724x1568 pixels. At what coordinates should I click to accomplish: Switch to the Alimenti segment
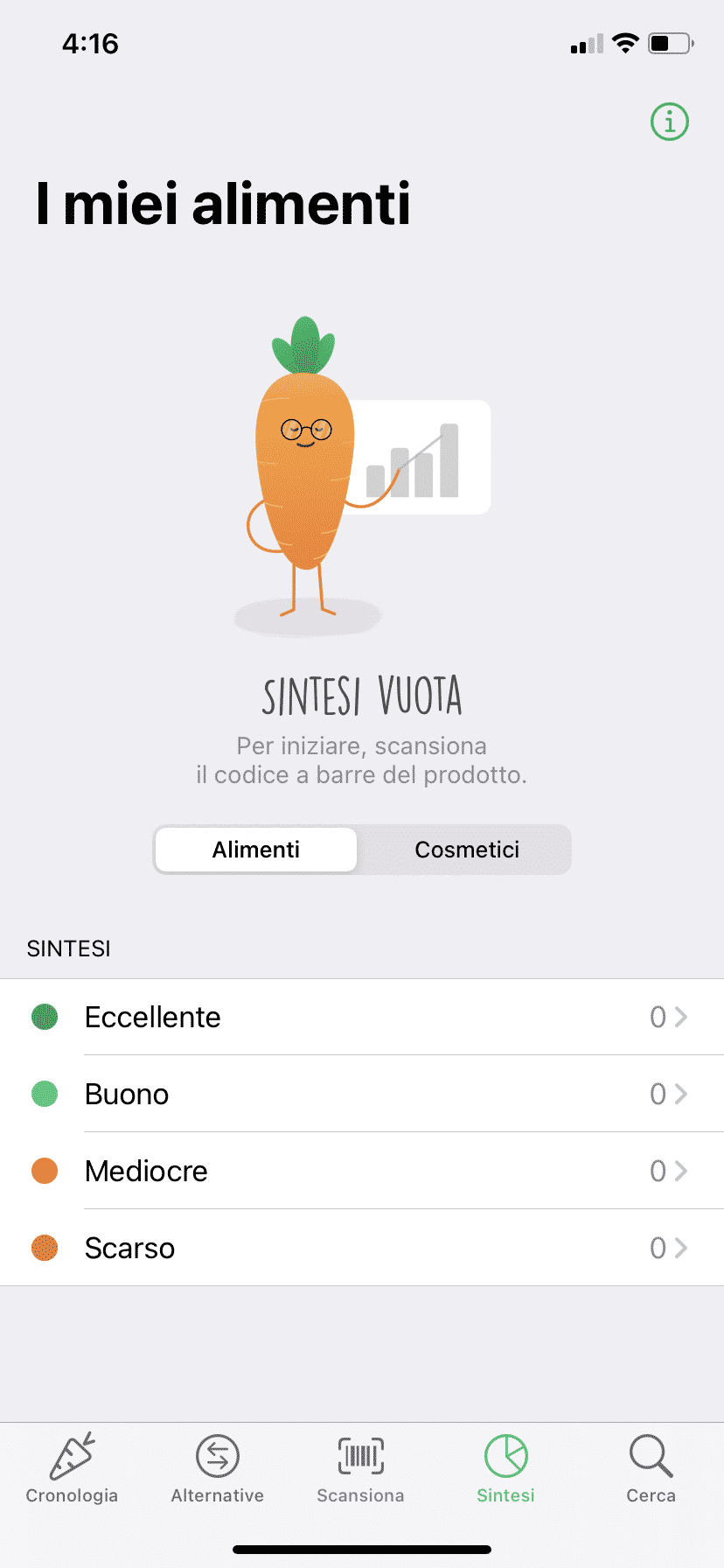(255, 849)
